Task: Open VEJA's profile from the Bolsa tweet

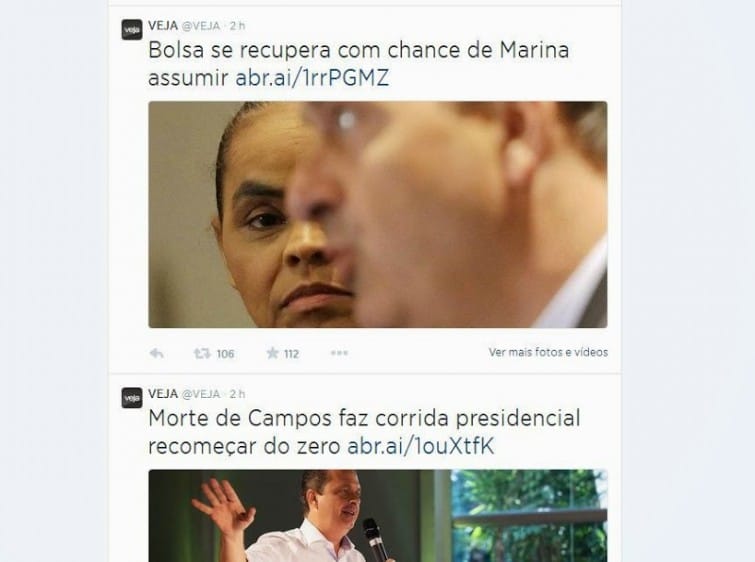Action: pyautogui.click(x=161, y=25)
